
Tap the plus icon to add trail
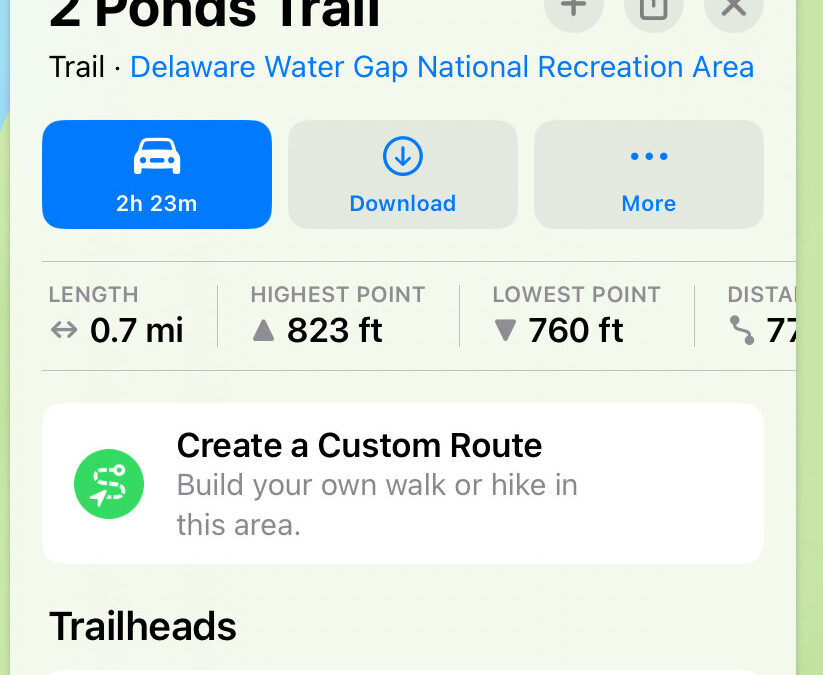pyautogui.click(x=573, y=8)
